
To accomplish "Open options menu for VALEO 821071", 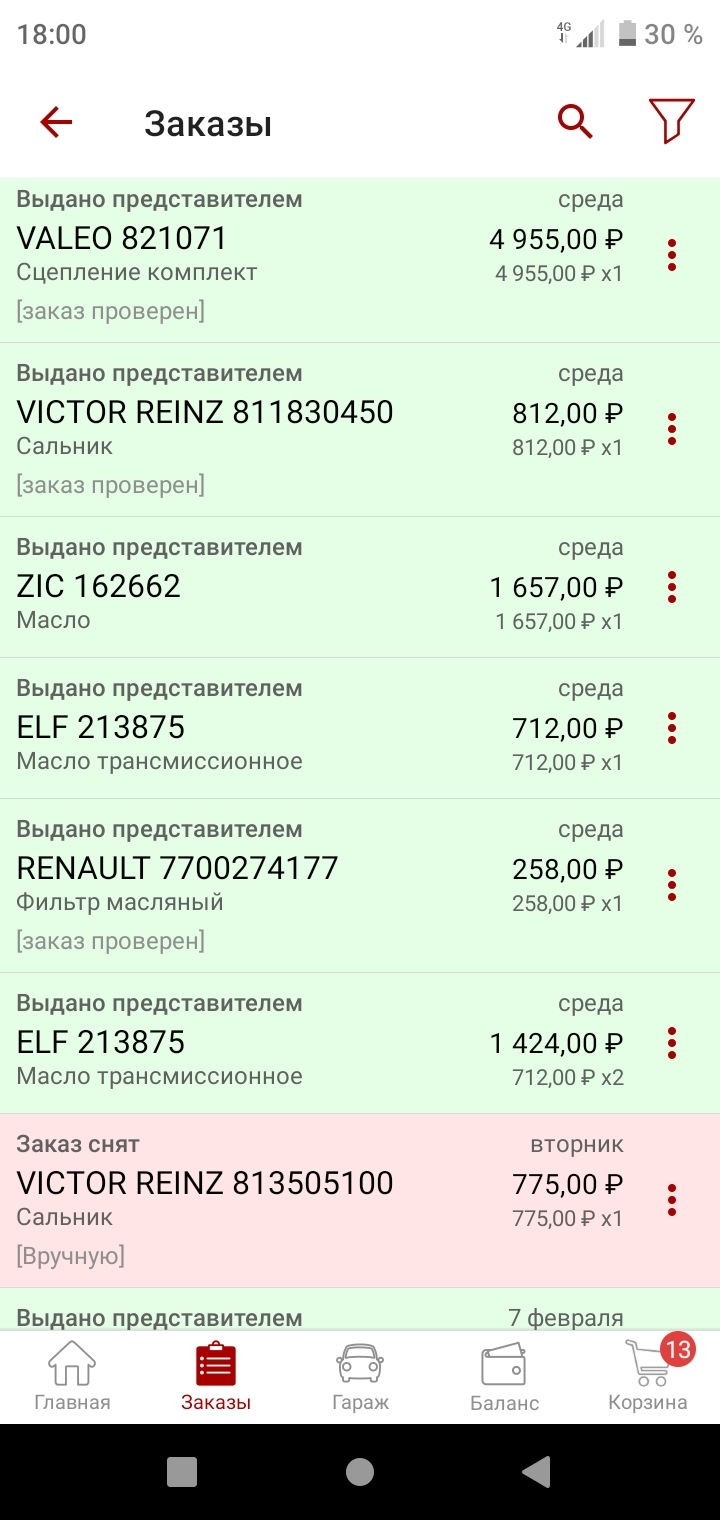I will tap(672, 255).
